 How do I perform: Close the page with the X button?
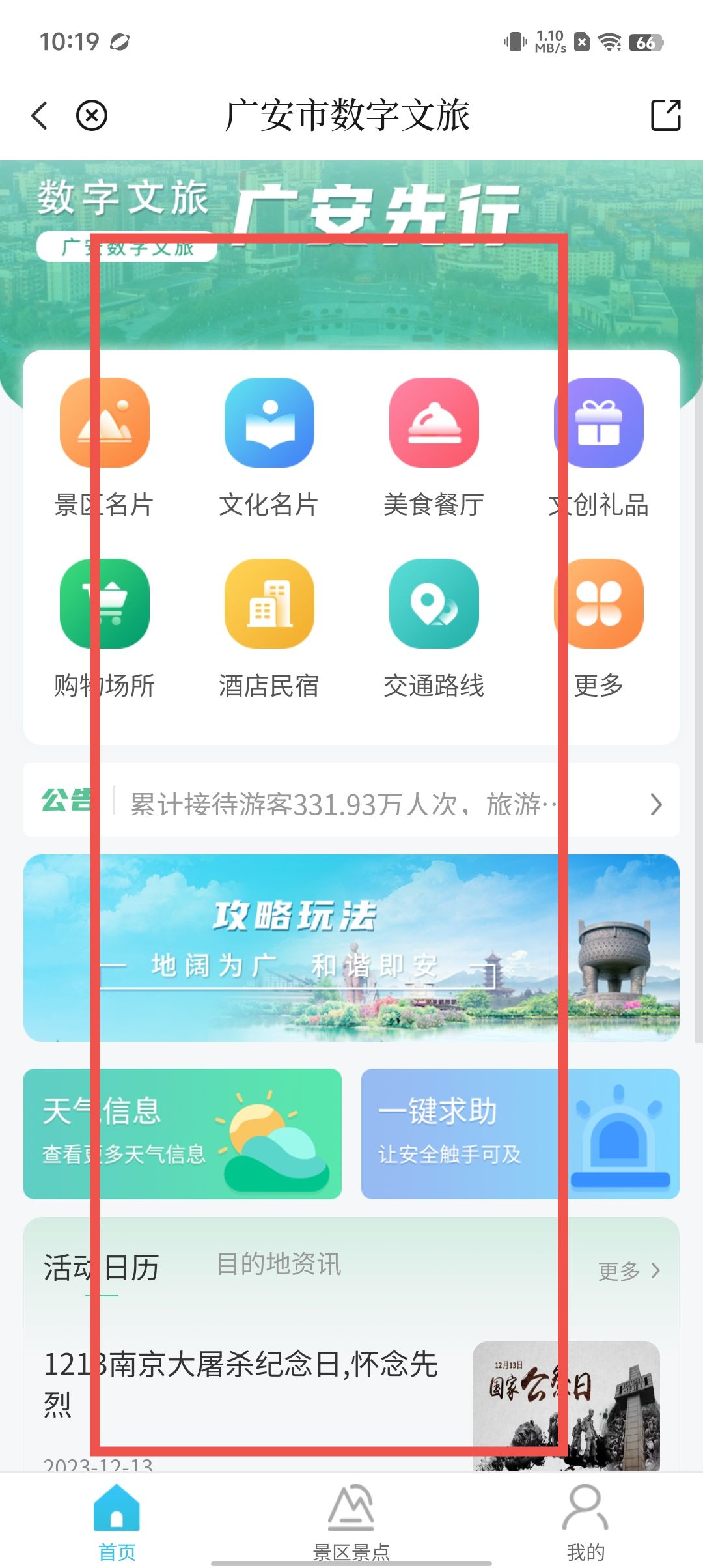(x=92, y=116)
